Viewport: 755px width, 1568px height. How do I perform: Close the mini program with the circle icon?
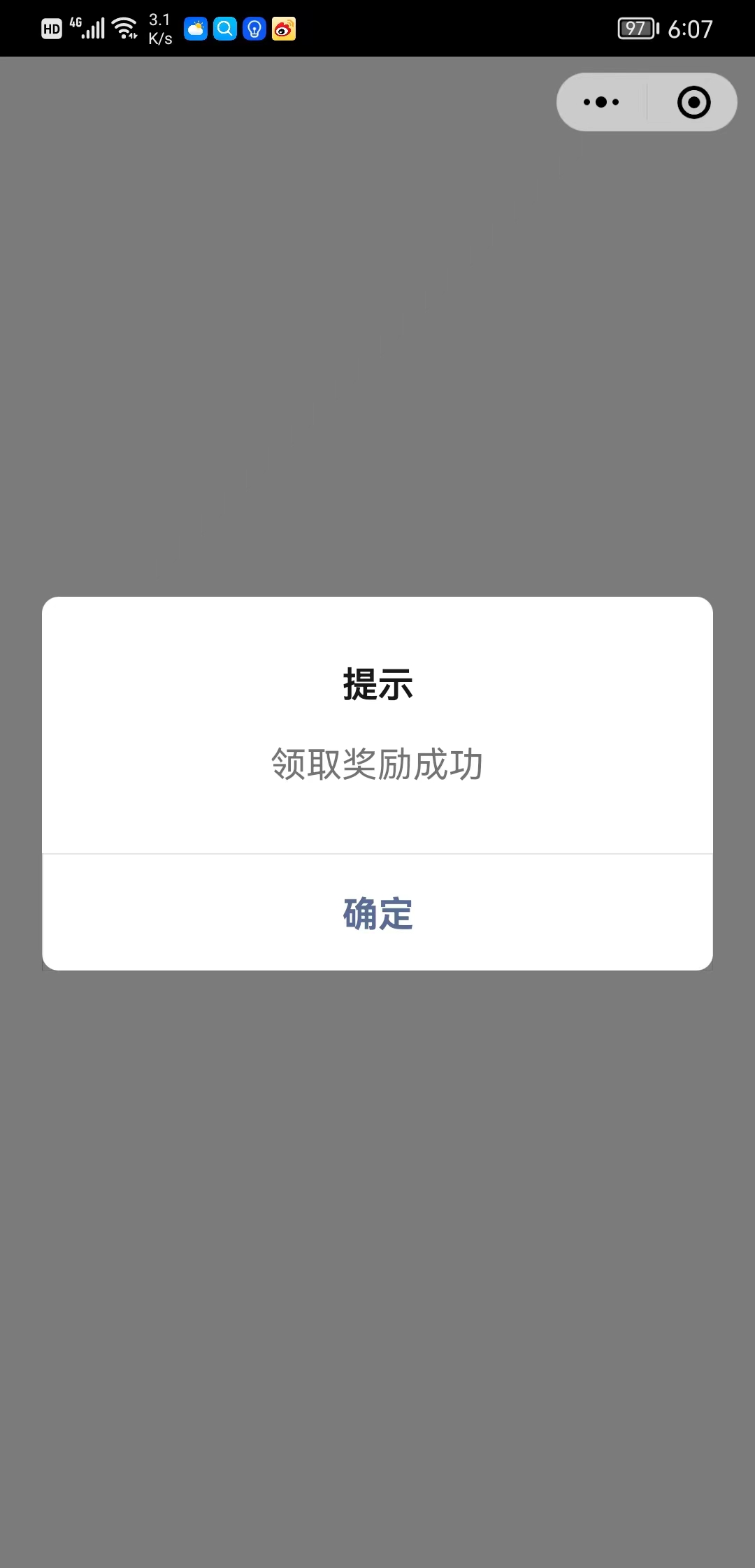(693, 102)
